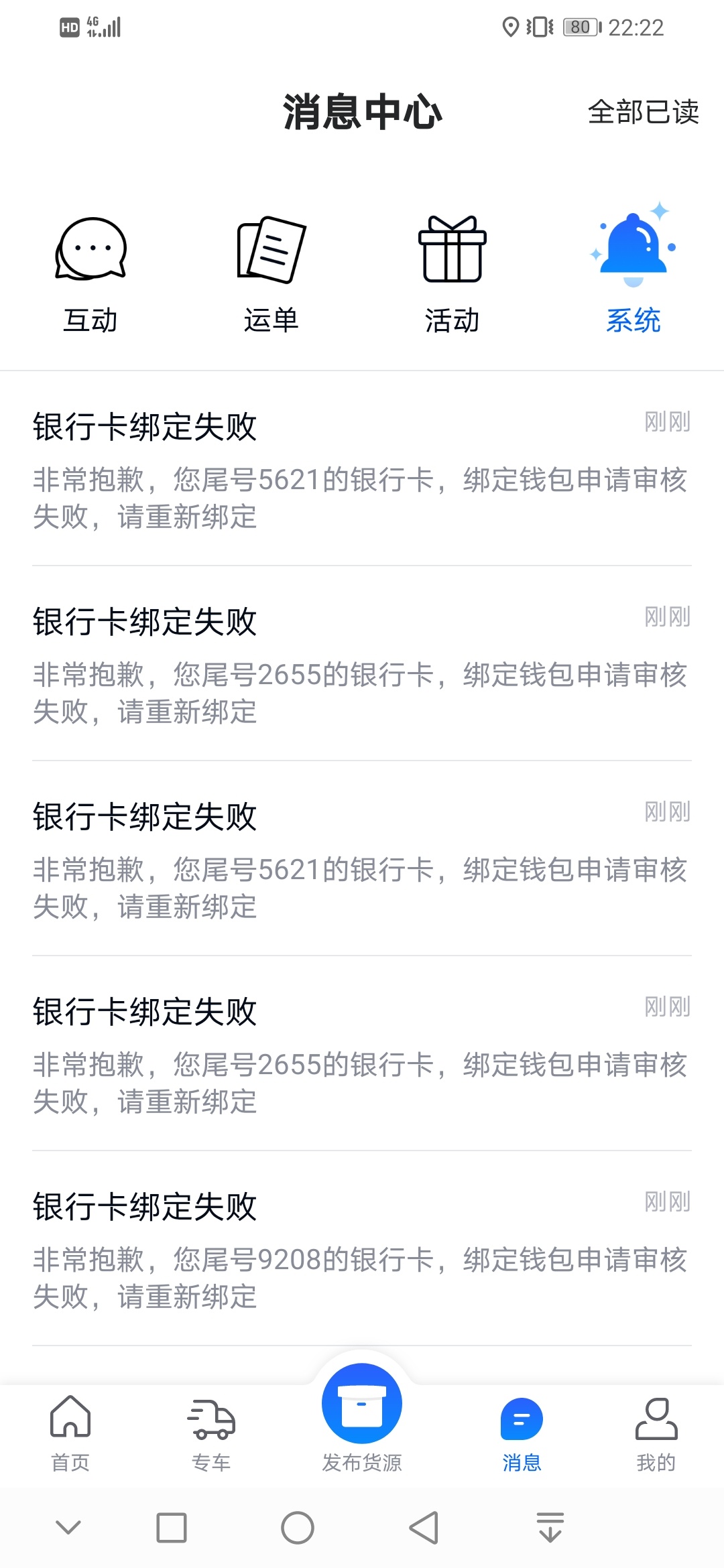Select the 活动 gift tab
The height and width of the screenshot is (1568, 724).
(452, 275)
